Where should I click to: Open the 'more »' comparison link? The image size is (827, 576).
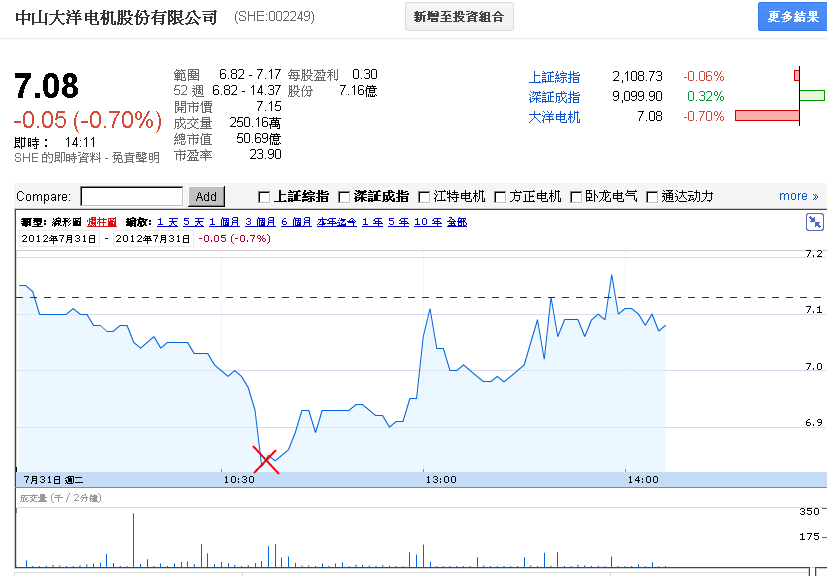click(798, 196)
